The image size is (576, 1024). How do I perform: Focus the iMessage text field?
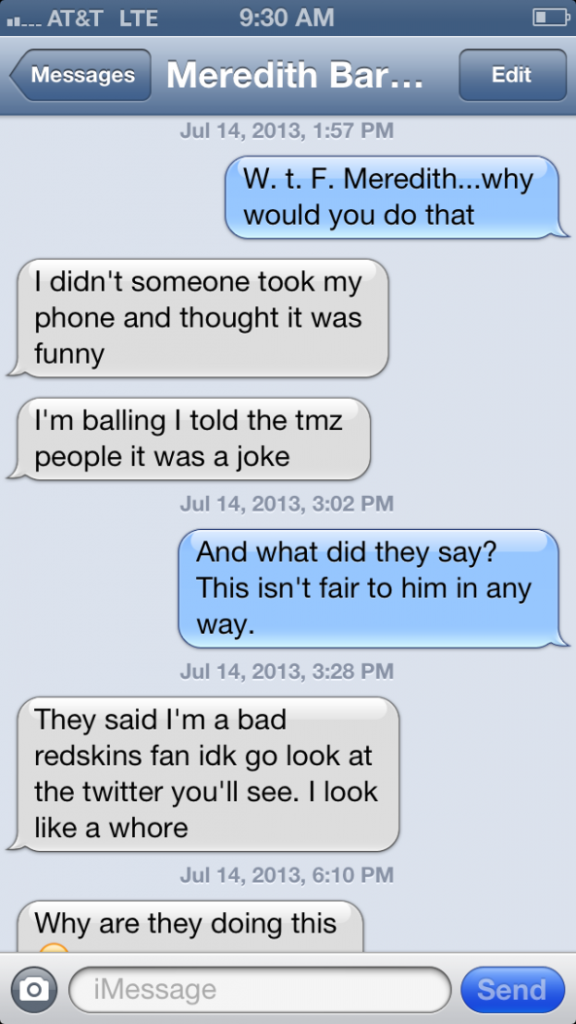(260, 989)
